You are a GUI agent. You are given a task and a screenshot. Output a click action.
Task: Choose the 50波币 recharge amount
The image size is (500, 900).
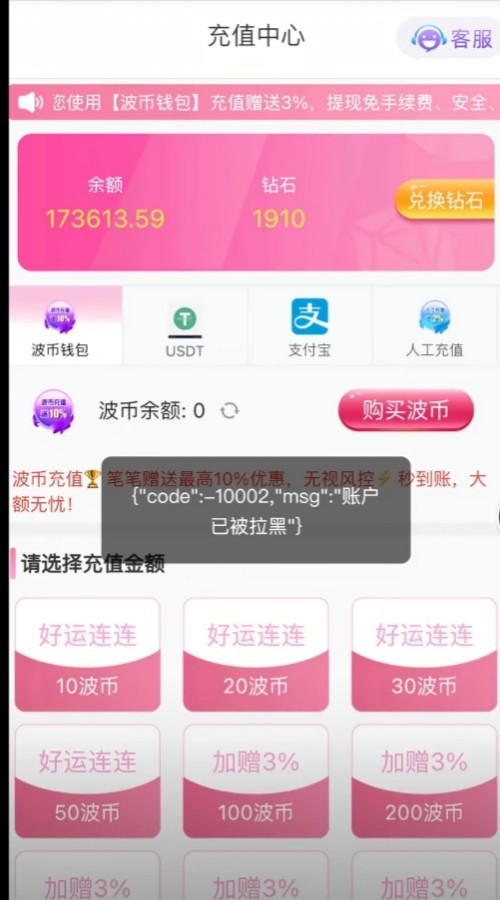tap(87, 781)
